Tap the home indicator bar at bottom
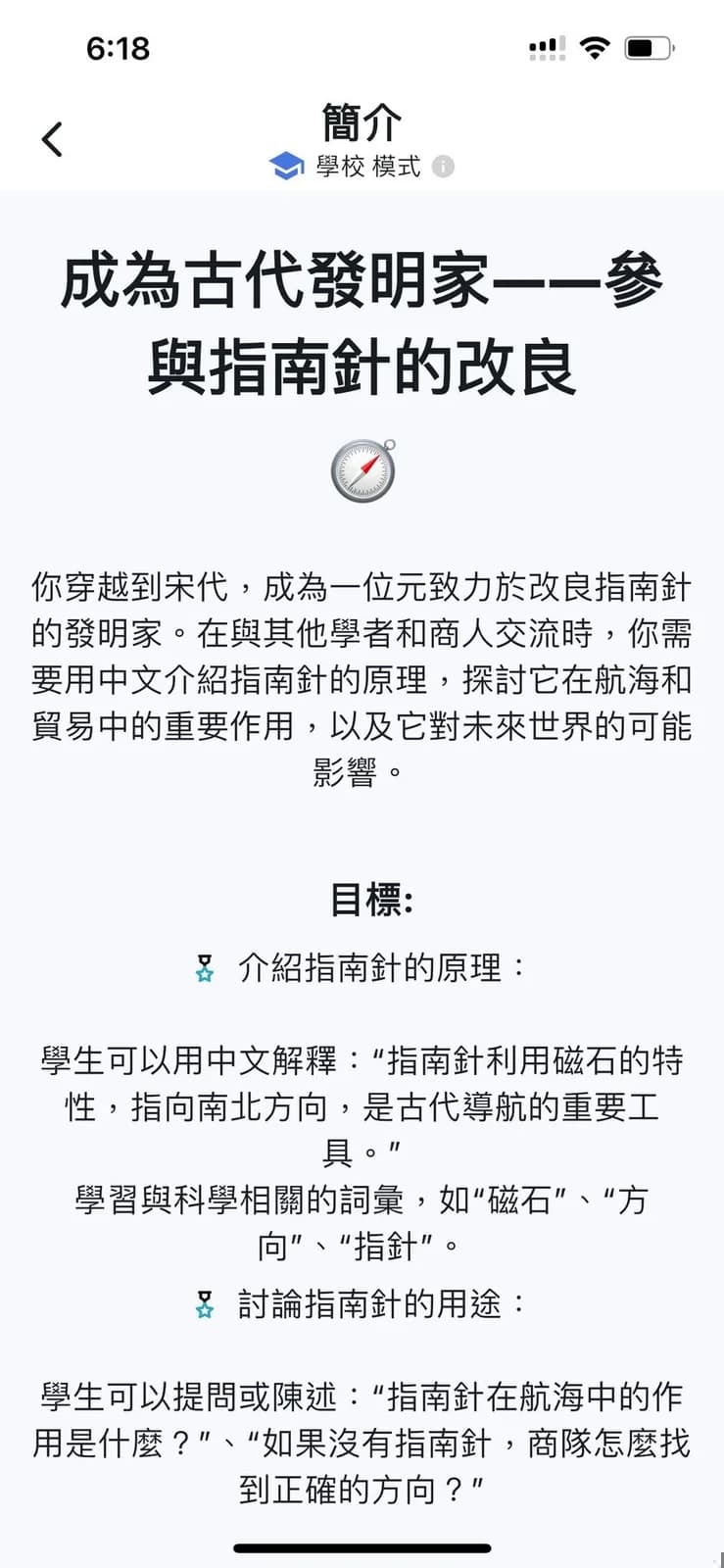Screen dimensions: 724x1568 click(x=362, y=1547)
